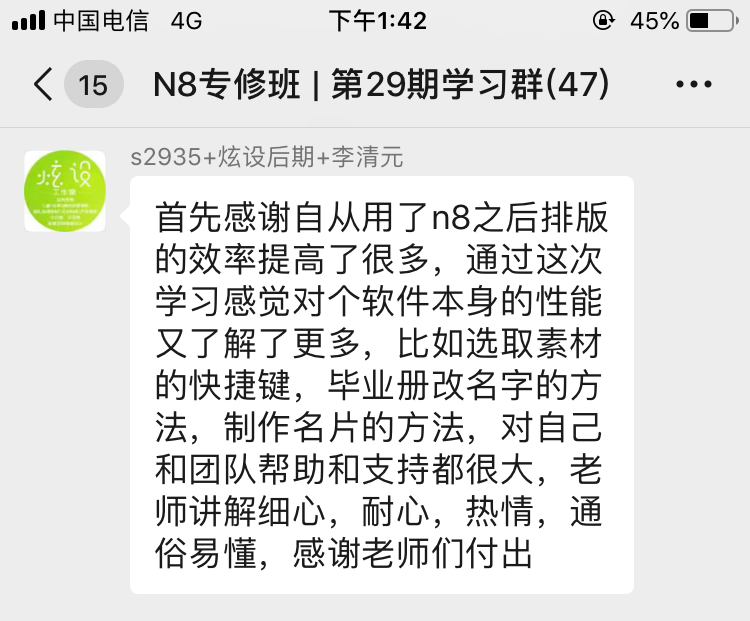Open the group chat overflow menu
Screen dimensions: 750x621
(x=693, y=85)
